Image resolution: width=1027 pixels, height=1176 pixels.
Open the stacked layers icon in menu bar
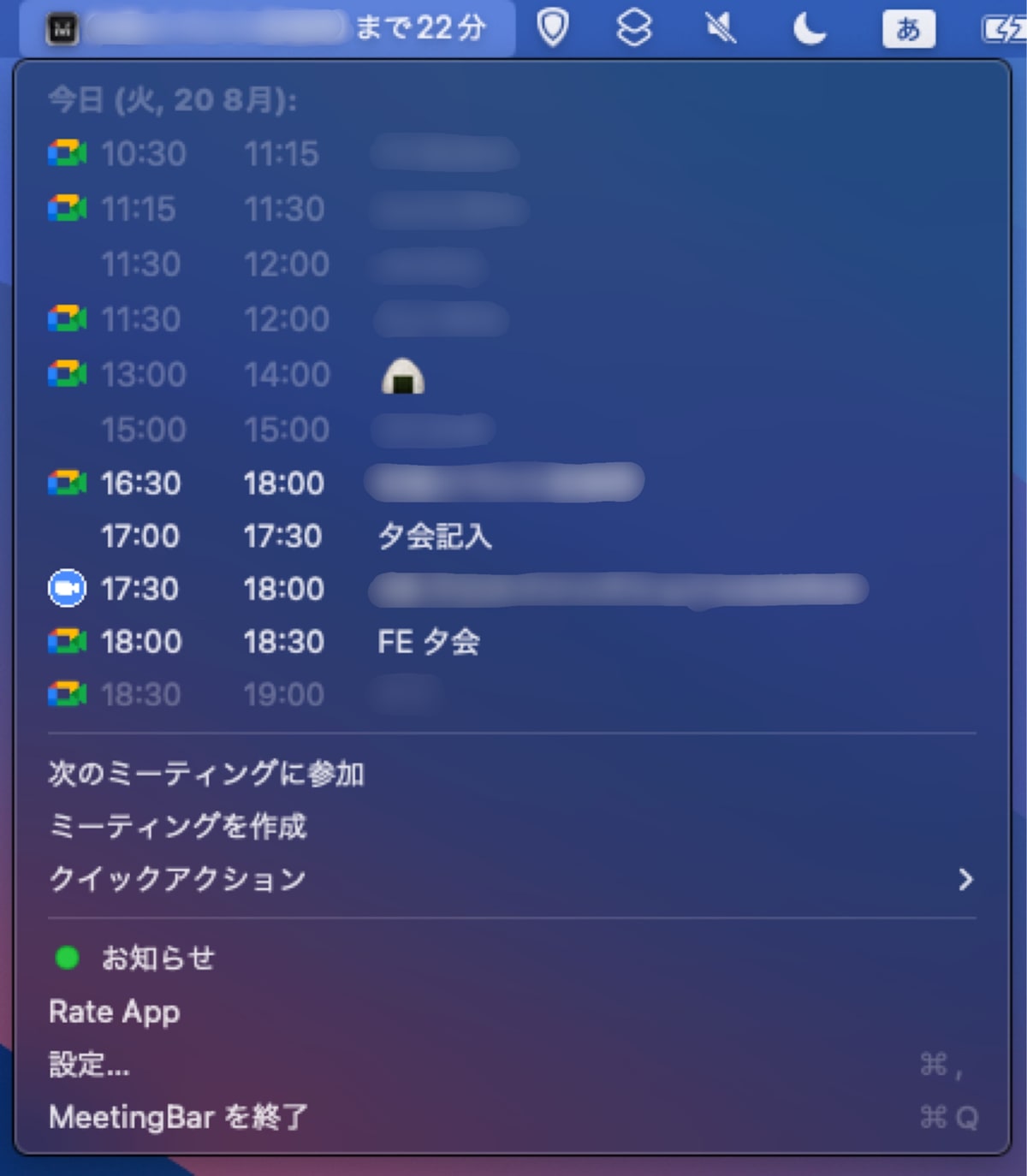[633, 29]
